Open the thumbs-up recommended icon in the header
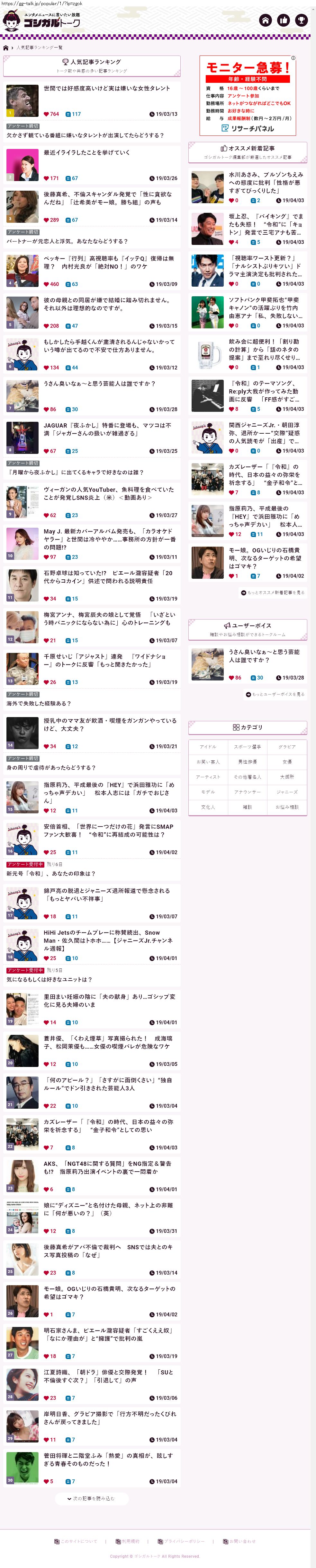 [283, 20]
